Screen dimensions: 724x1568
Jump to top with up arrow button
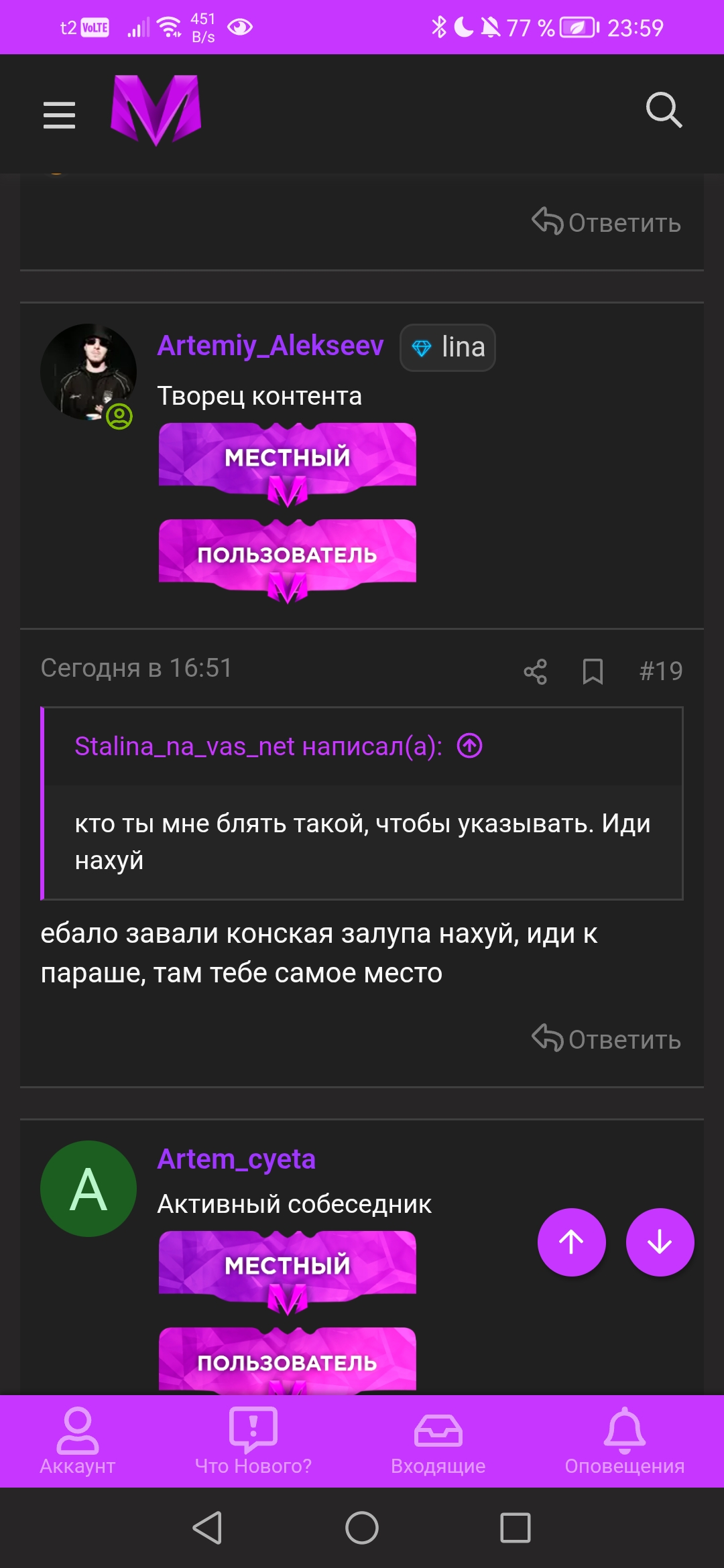[571, 1242]
